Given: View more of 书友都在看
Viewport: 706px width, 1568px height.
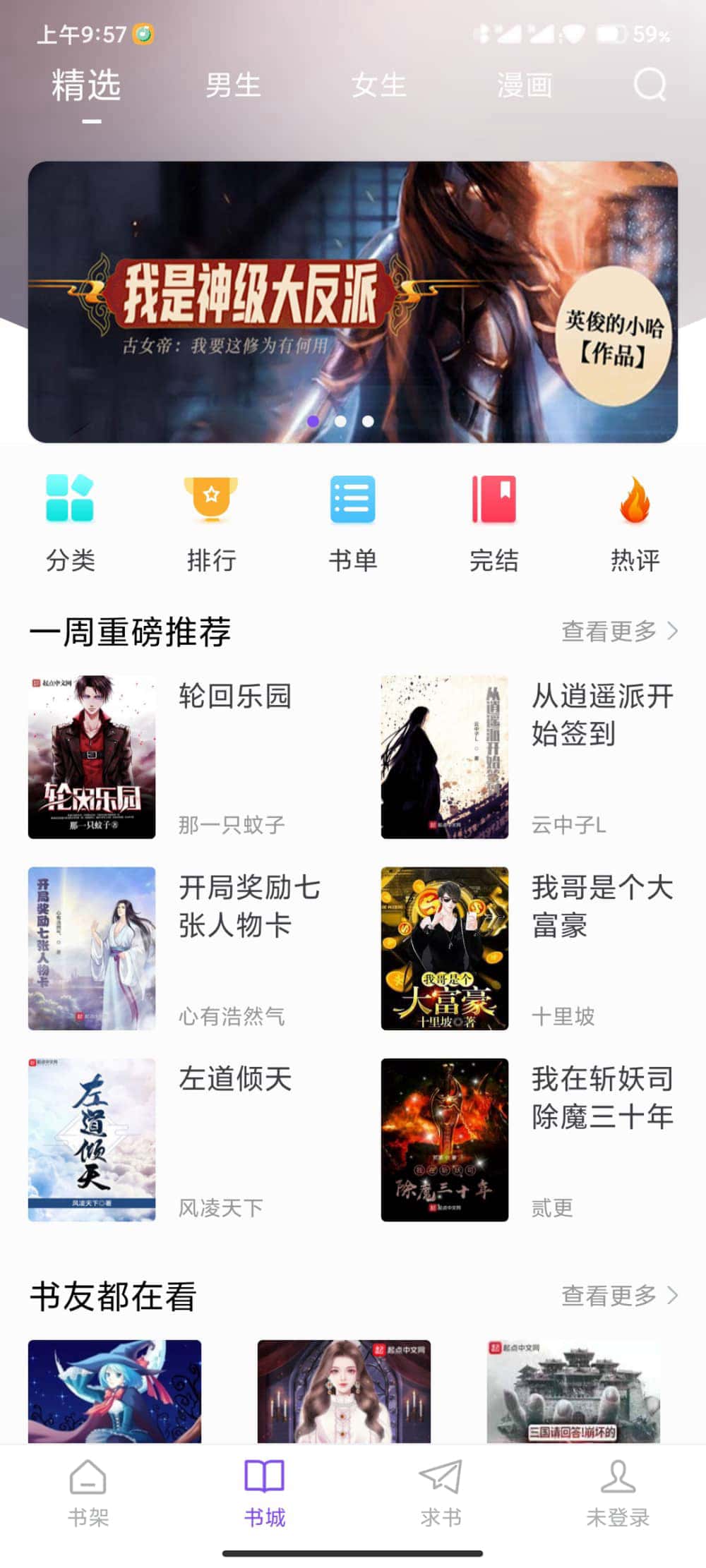Looking at the screenshot, I should (x=618, y=1296).
